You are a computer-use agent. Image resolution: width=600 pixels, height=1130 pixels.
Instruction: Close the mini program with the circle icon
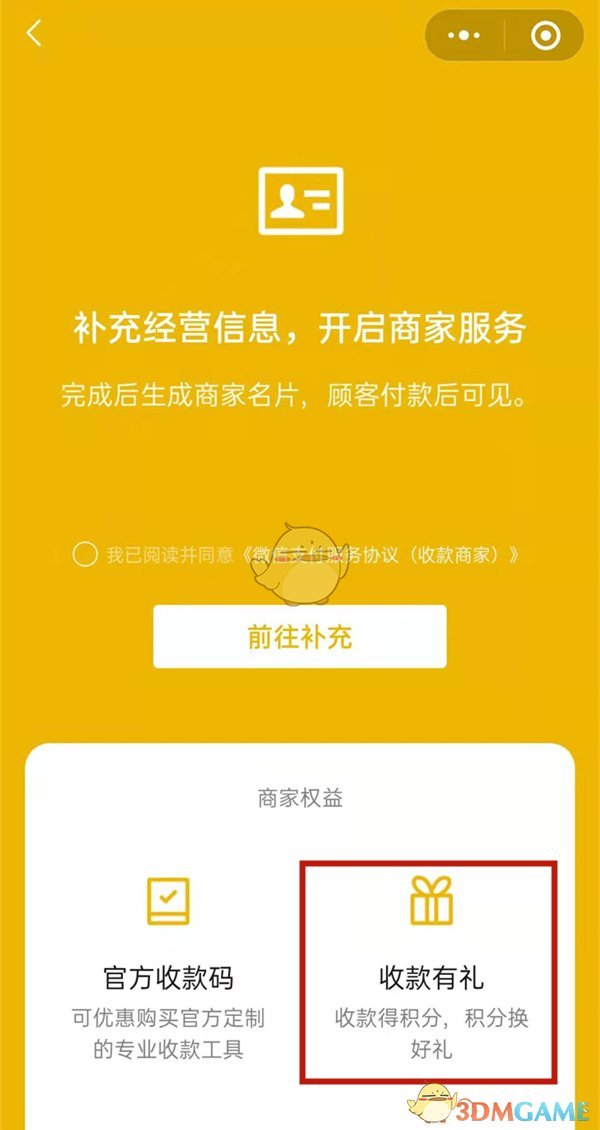[545, 36]
